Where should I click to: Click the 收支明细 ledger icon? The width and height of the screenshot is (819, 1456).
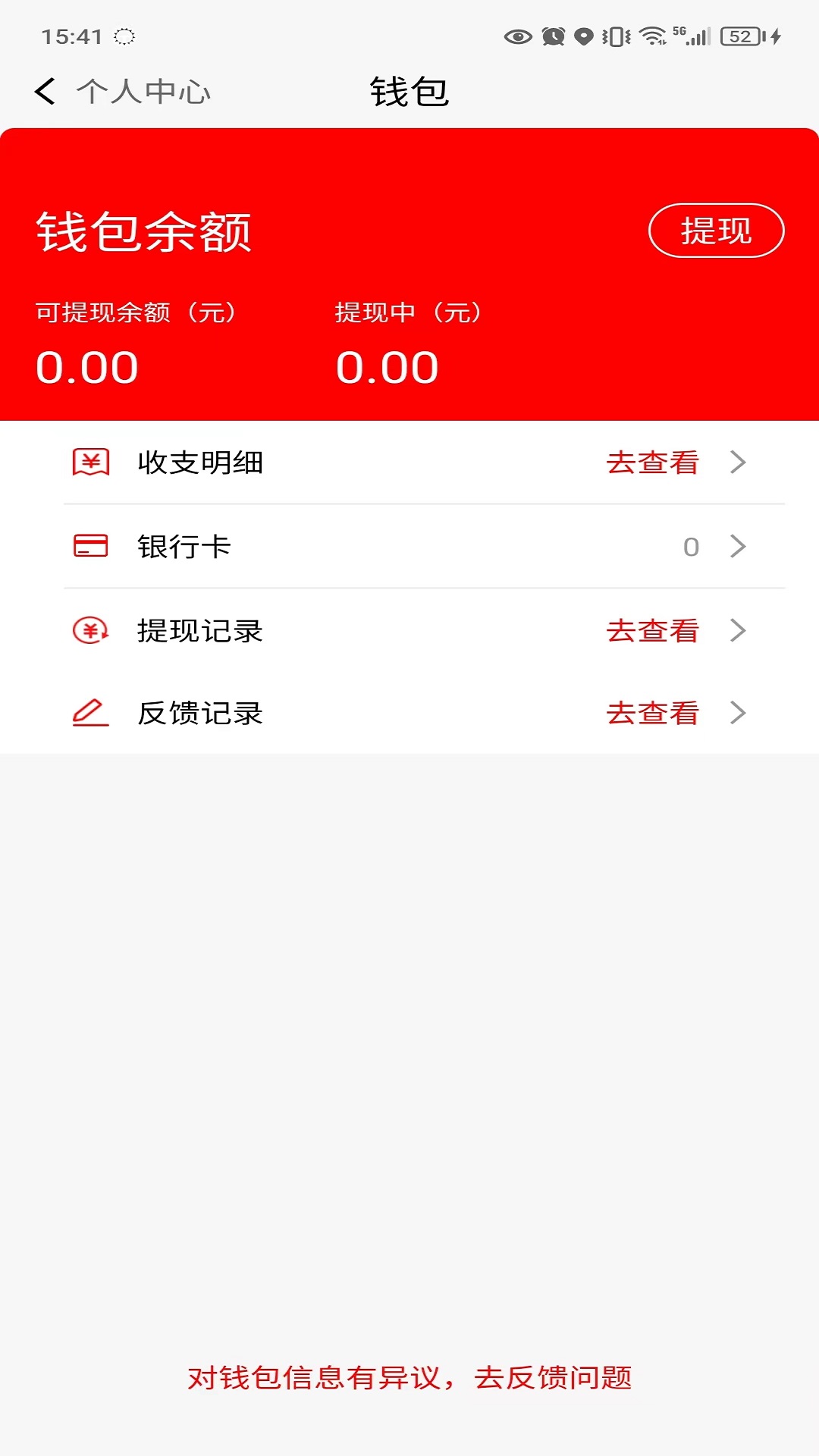point(89,463)
